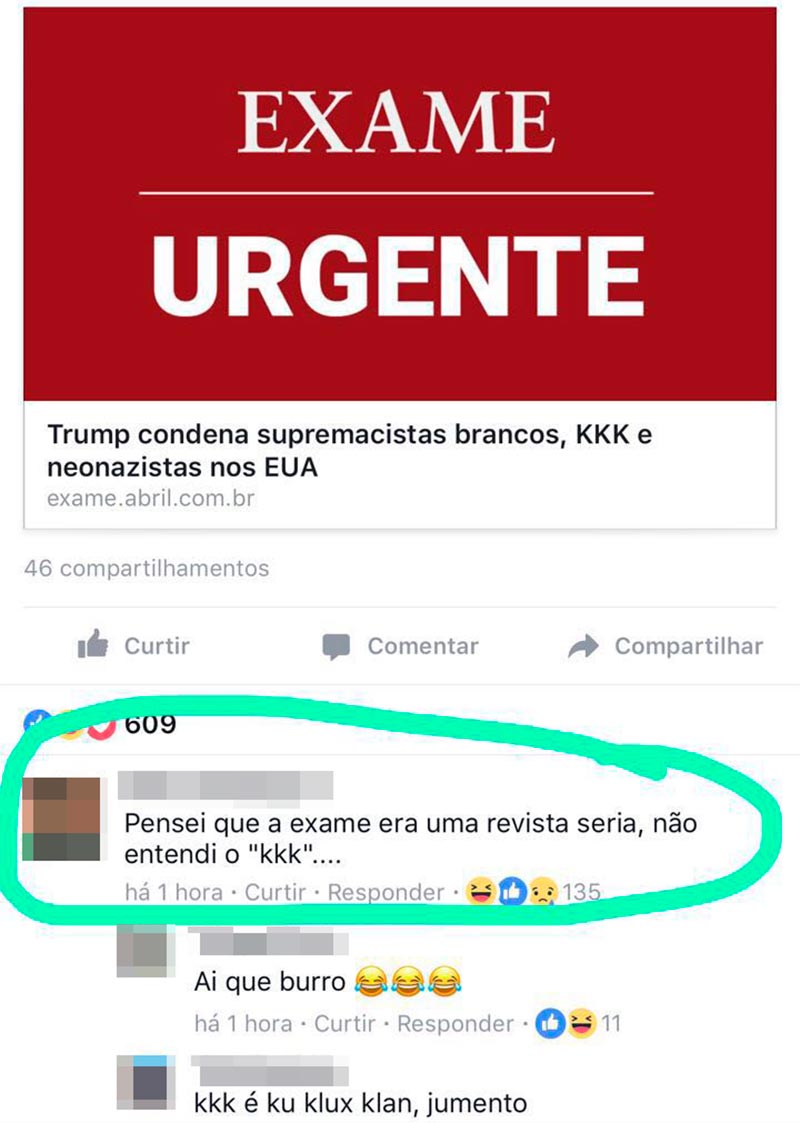Tap Comentar to comment on the post
This screenshot has width=800, height=1123.
click(400, 646)
